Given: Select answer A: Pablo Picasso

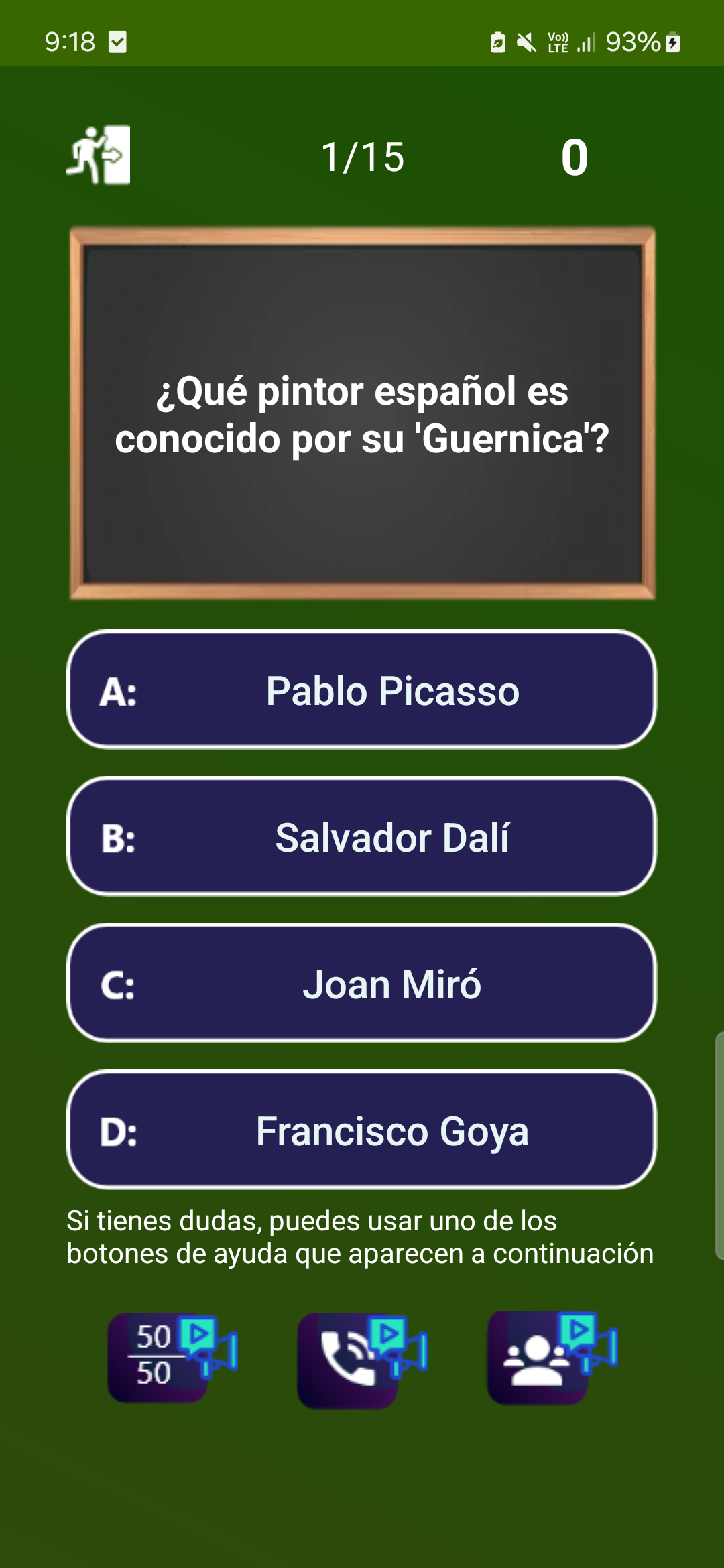Looking at the screenshot, I should tap(362, 692).
